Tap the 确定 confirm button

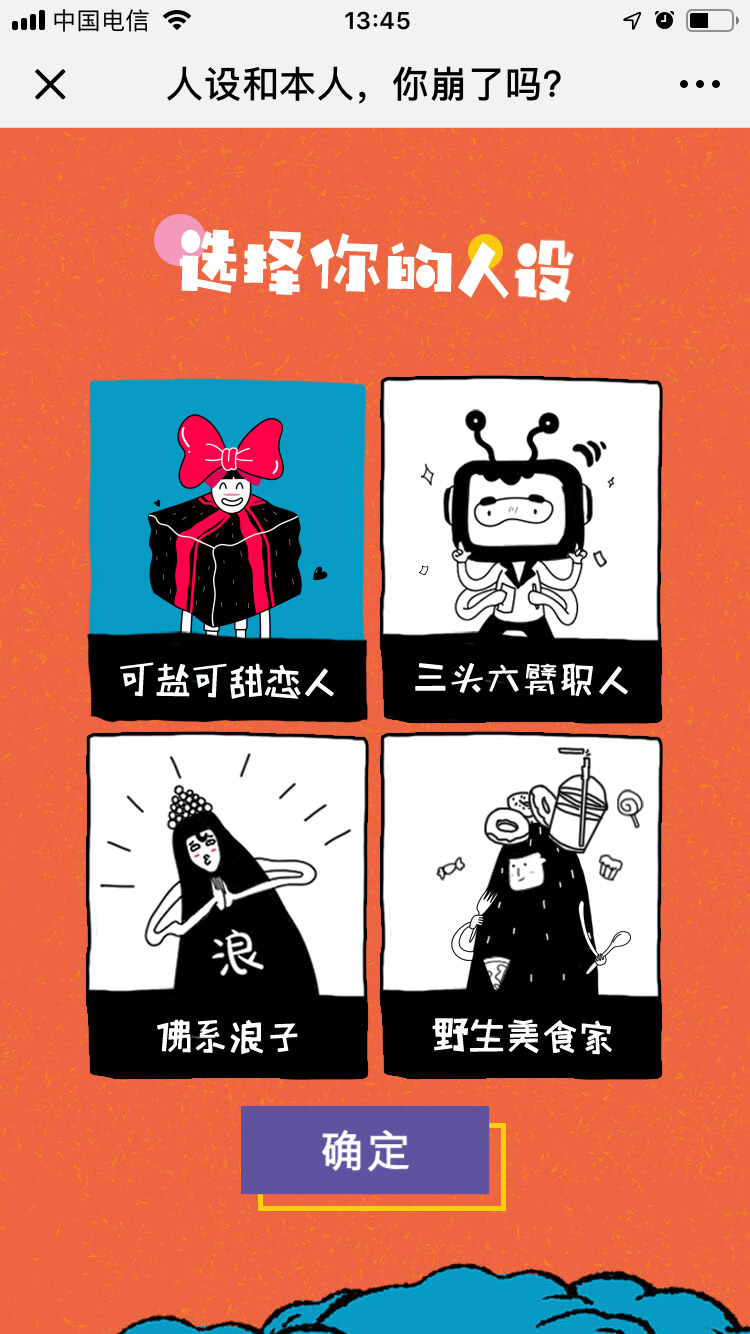click(x=365, y=1150)
